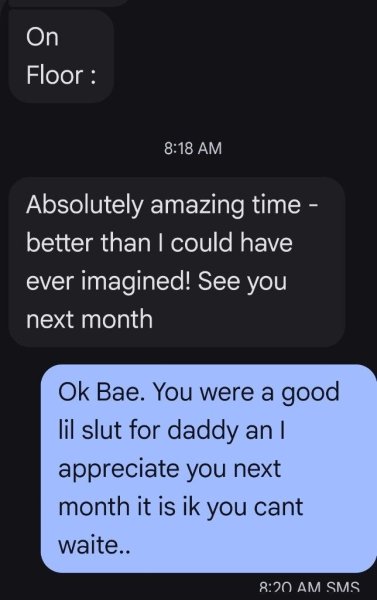The height and width of the screenshot is (600, 377).
Task: Tap the "Absolutely amazing time" received message bubble
Action: click(177, 262)
